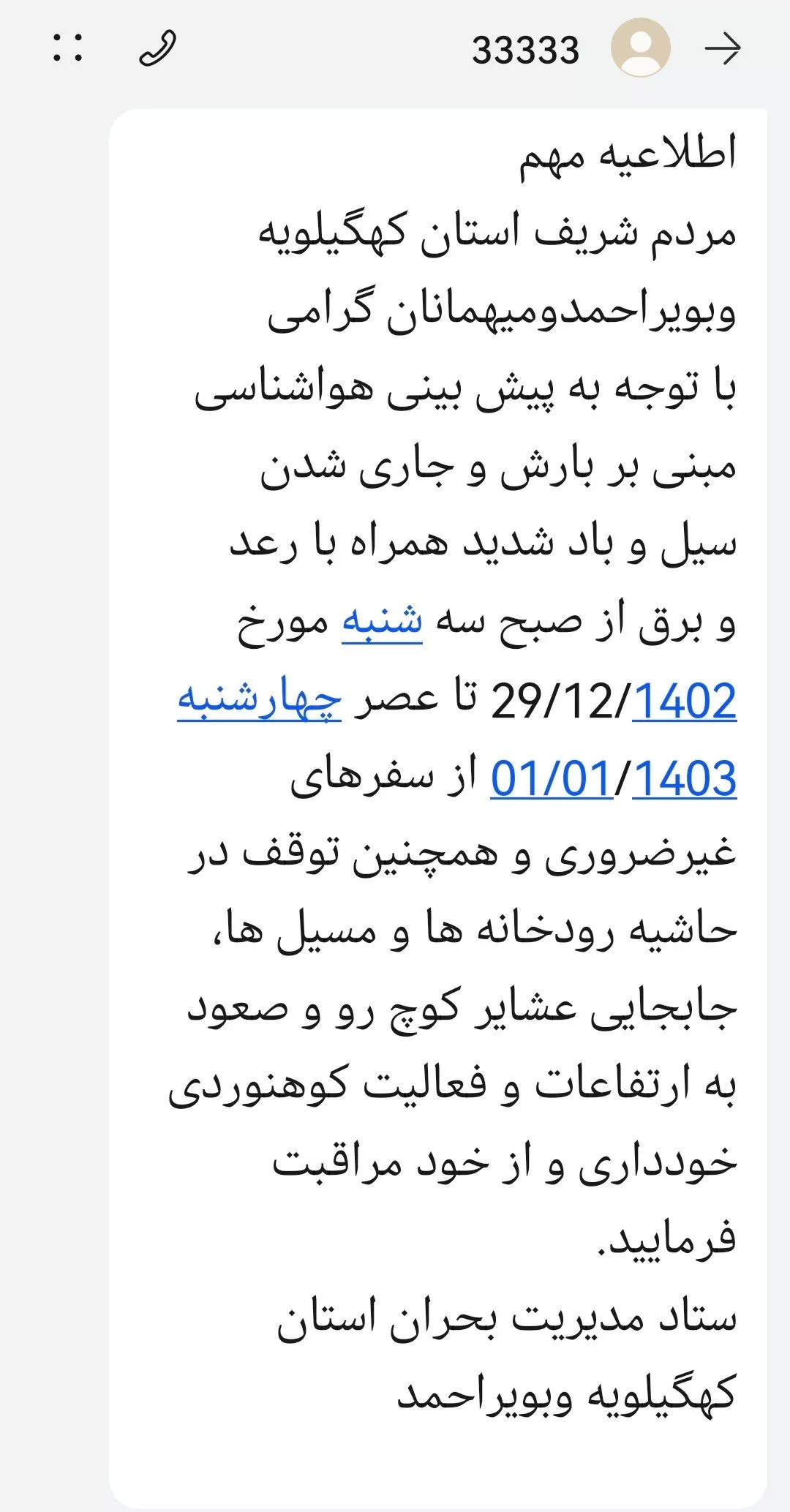The height and width of the screenshot is (1512, 790).
Task: Tap the underlined شنبه link
Action: pos(383,621)
